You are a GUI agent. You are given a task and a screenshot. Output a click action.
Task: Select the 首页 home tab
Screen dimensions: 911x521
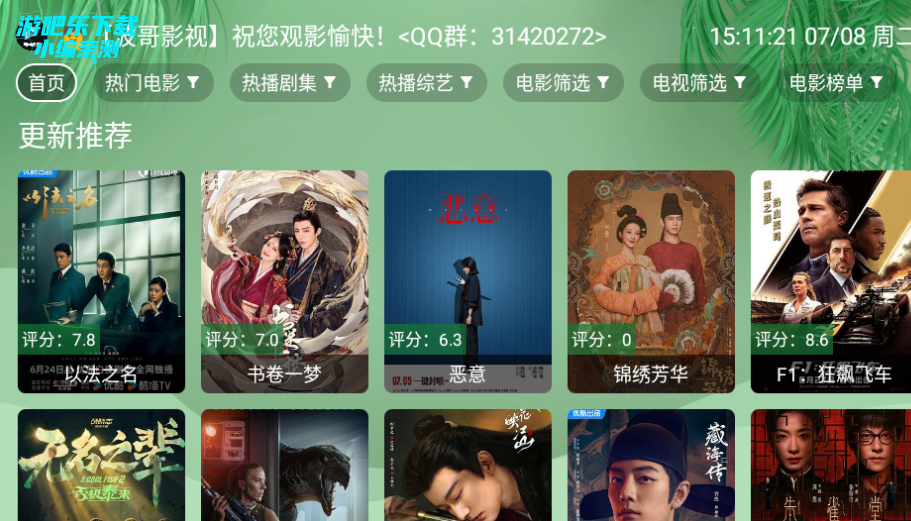click(x=46, y=83)
